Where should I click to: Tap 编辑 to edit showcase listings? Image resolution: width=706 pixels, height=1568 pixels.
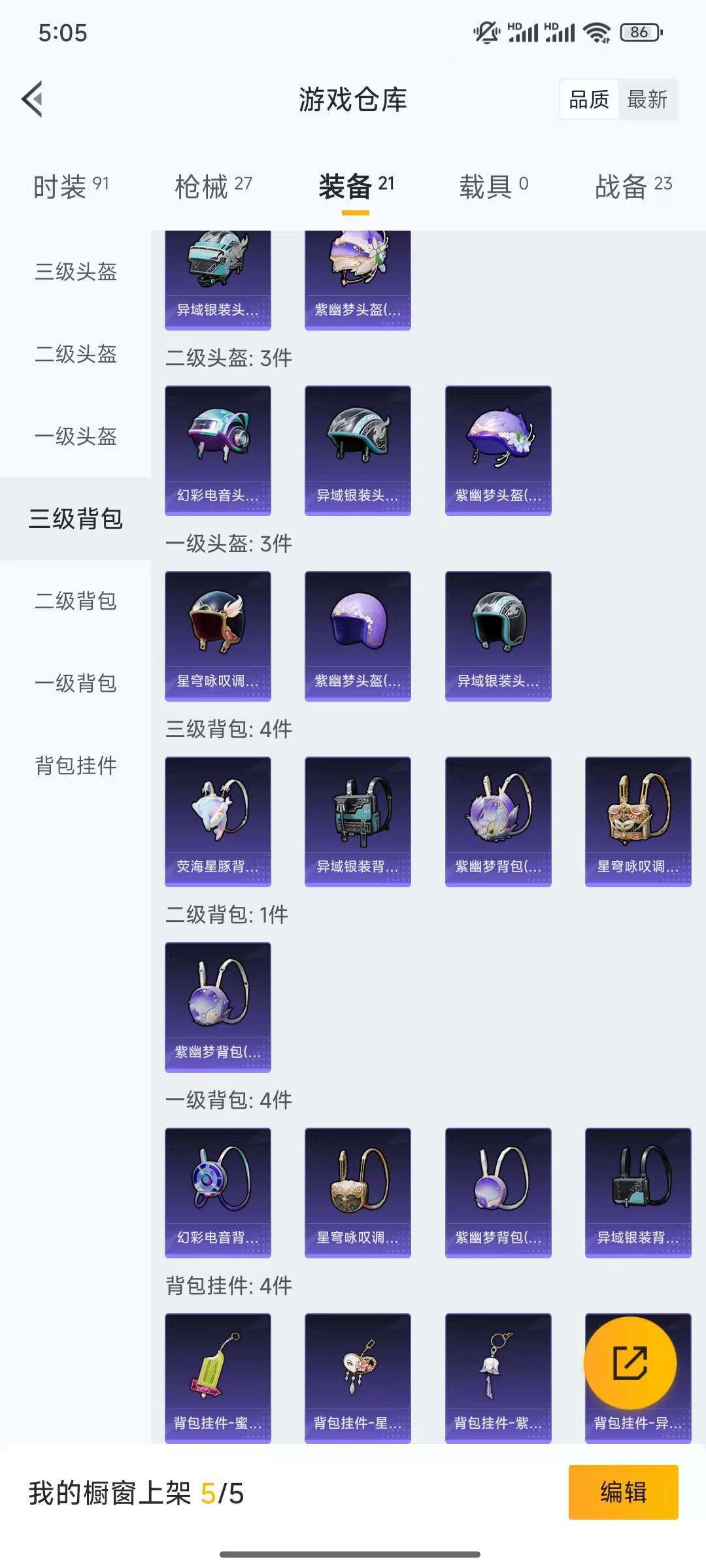pos(623,1492)
